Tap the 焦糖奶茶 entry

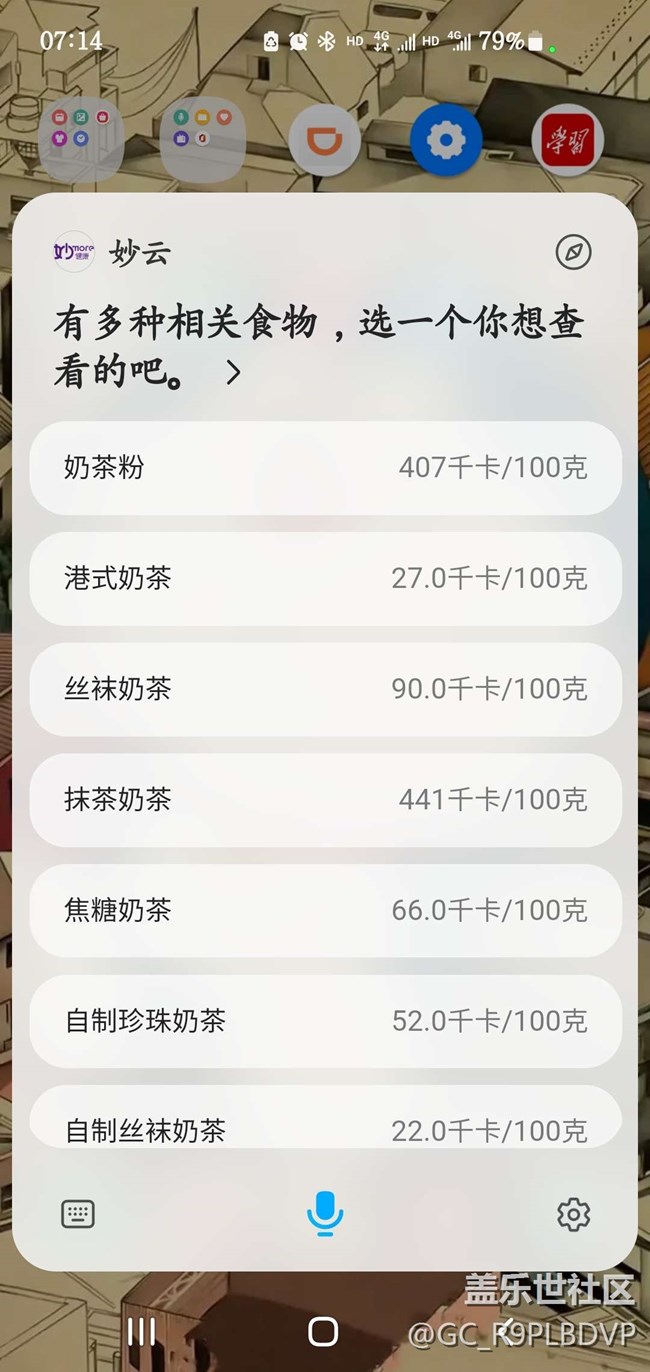click(x=325, y=911)
